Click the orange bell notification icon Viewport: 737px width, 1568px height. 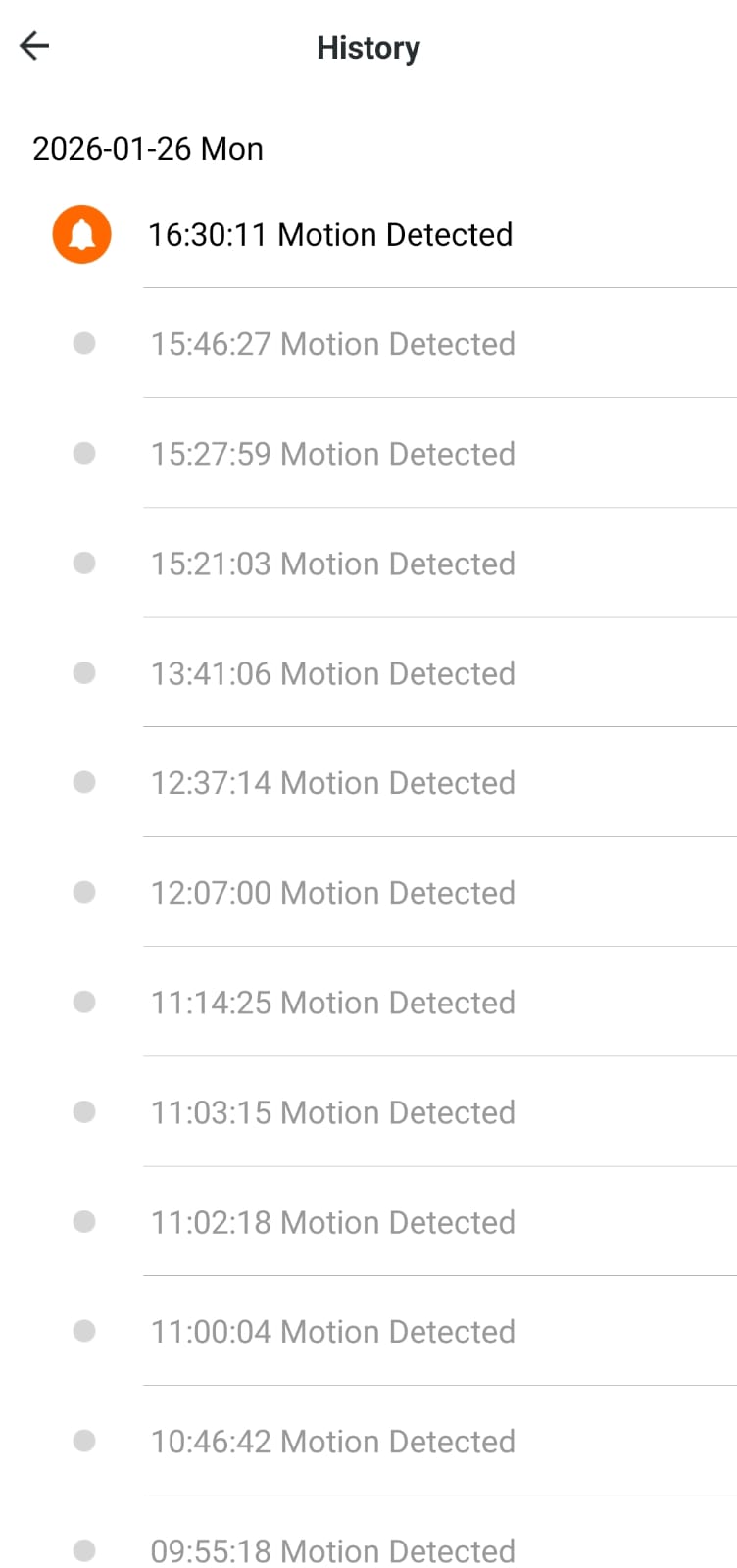click(81, 234)
